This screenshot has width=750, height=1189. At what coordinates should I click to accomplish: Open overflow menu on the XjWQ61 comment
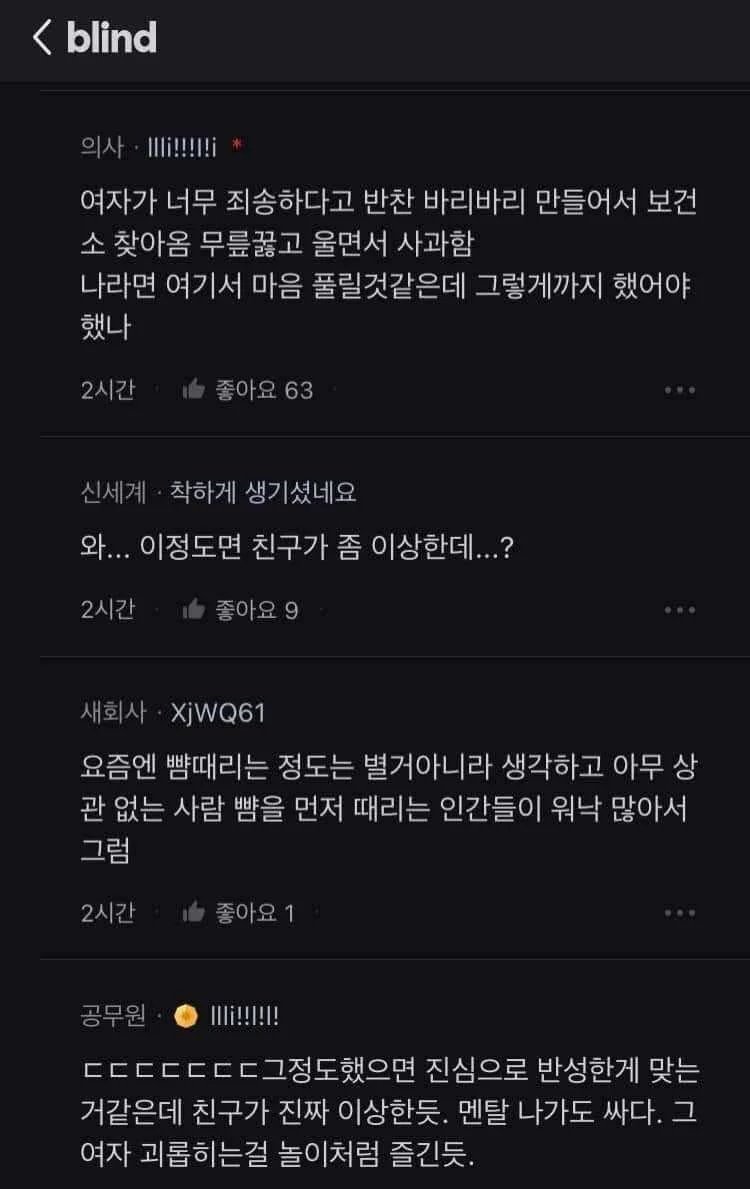680,912
